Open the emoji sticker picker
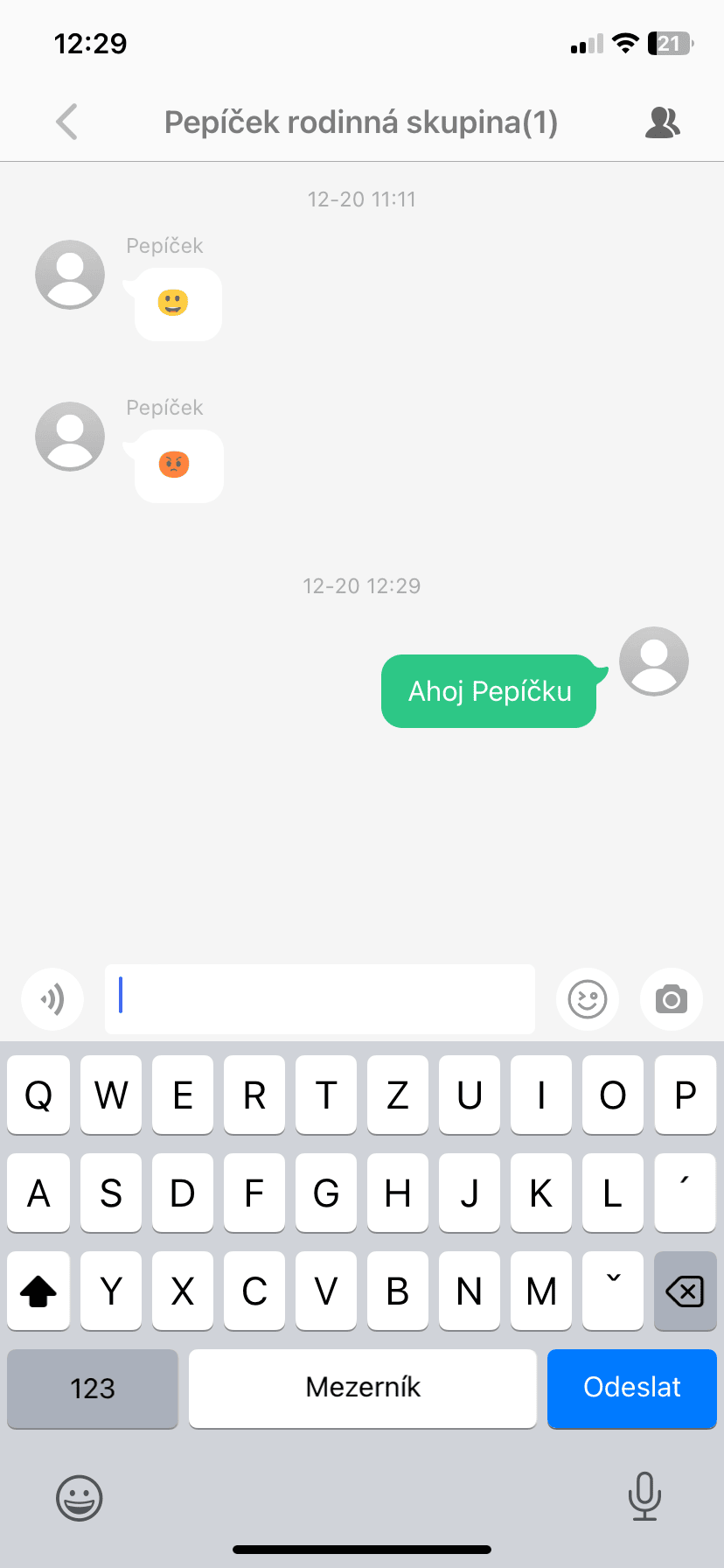Screen dimensions: 724x1568 (x=588, y=998)
